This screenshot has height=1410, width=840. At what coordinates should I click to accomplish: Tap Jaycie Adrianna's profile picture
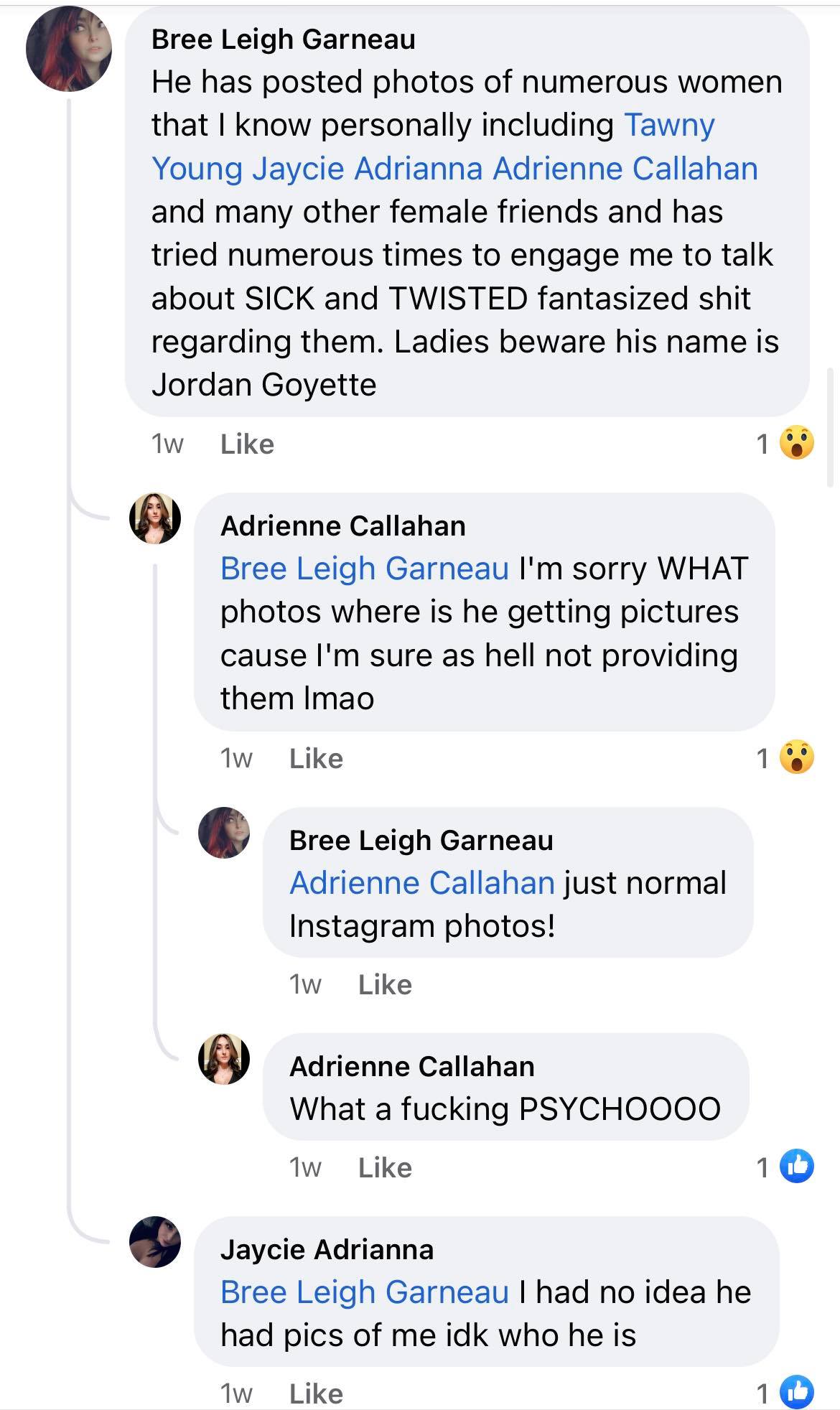pos(155,1242)
